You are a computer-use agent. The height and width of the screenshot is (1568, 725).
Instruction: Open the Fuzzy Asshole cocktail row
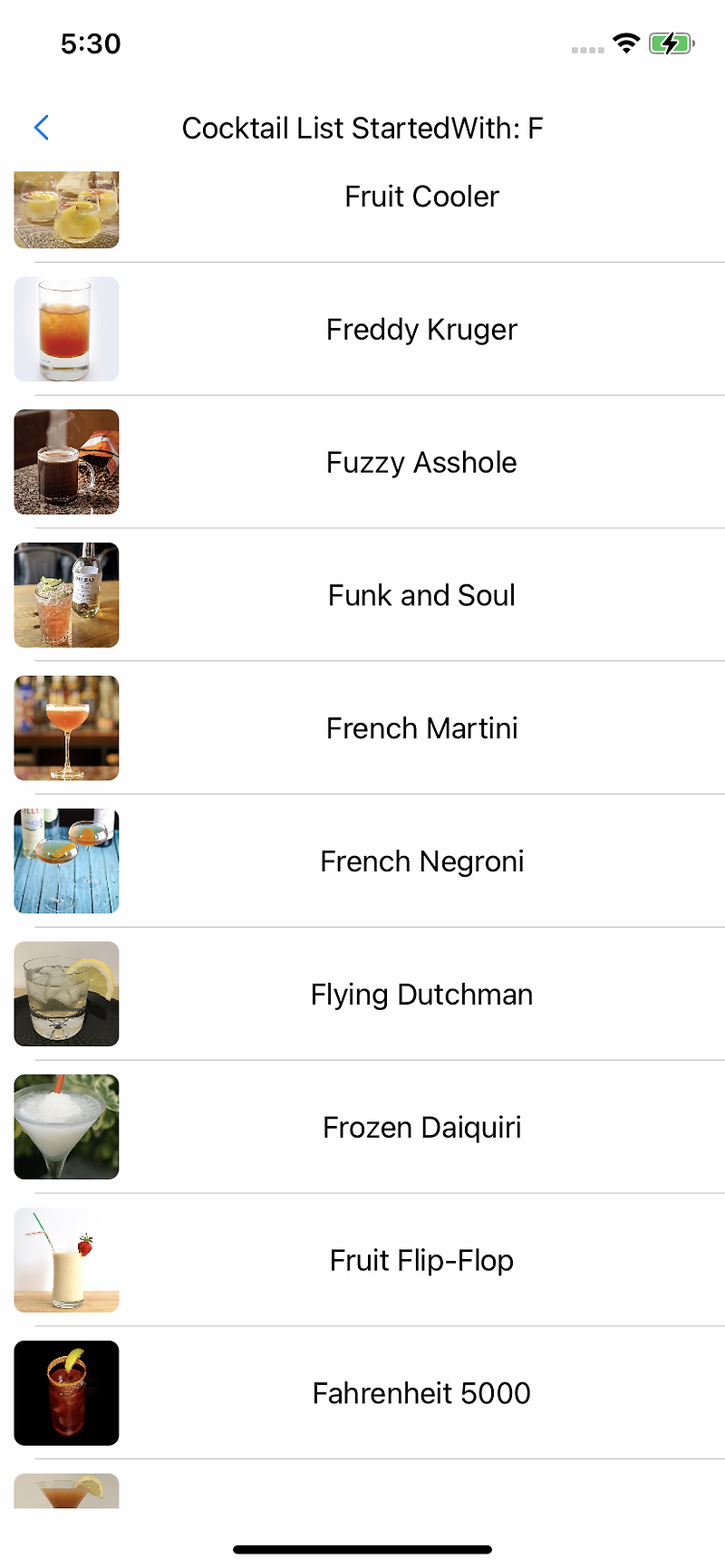pos(421,463)
